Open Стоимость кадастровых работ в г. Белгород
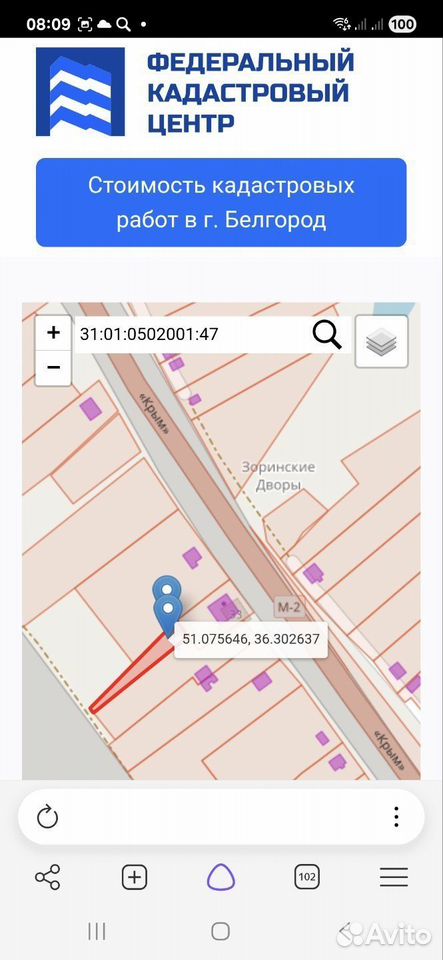Viewport: 443px width, 960px height. click(x=222, y=203)
